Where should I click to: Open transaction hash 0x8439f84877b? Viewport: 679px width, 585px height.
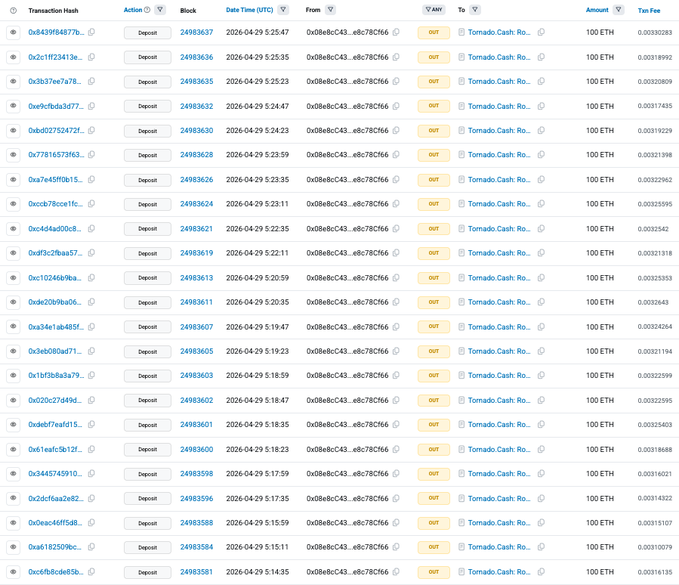pyautogui.click(x=56, y=33)
